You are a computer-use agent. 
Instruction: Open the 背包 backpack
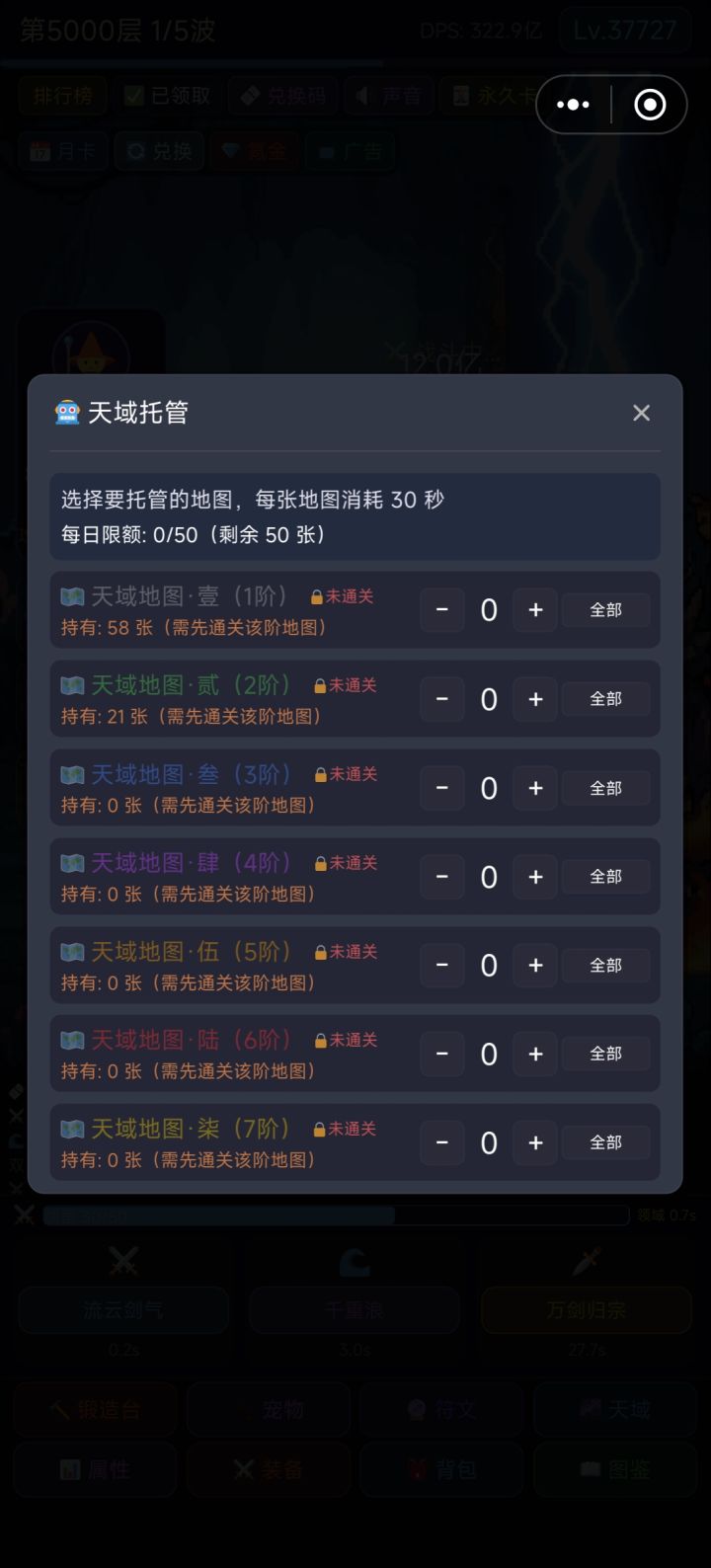pos(441,1468)
